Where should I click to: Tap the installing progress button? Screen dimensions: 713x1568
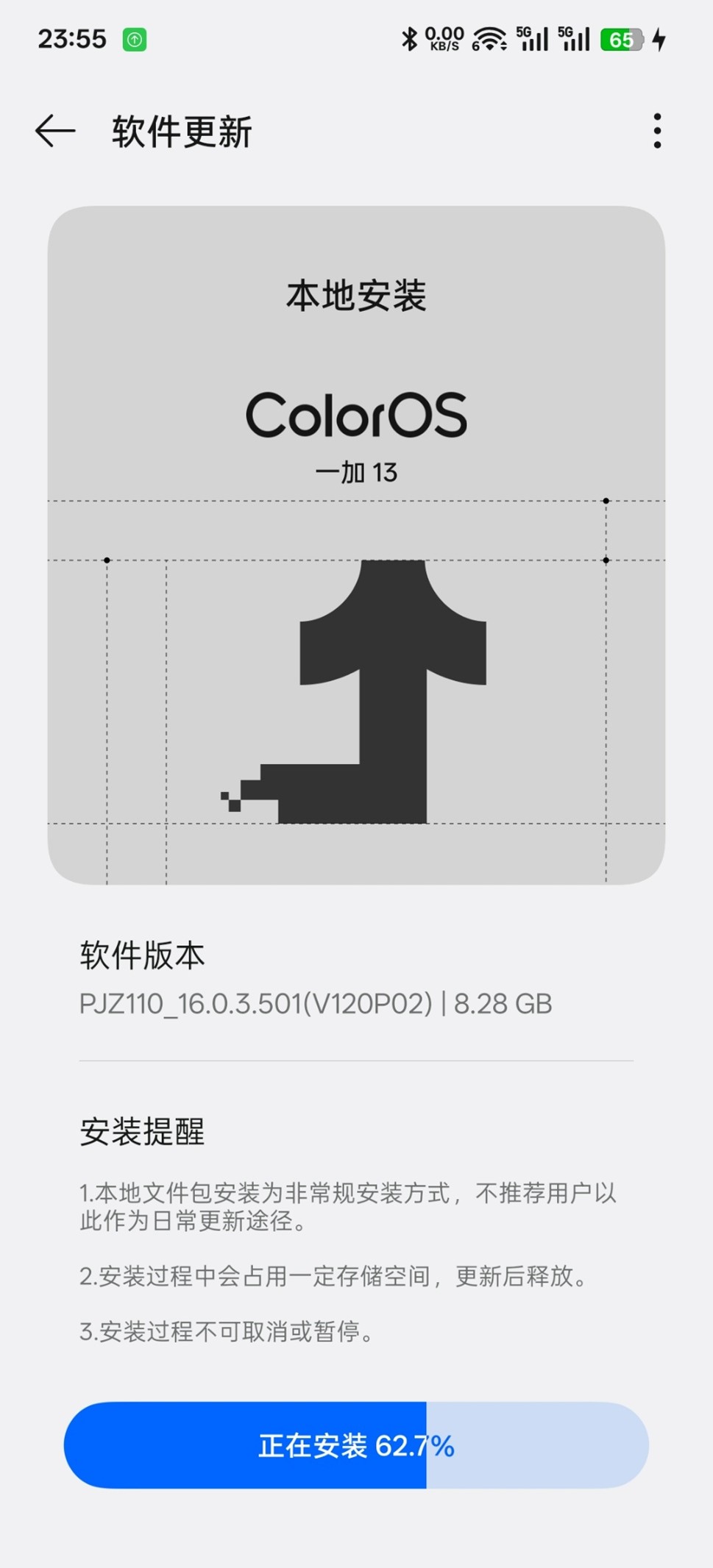[356, 1444]
